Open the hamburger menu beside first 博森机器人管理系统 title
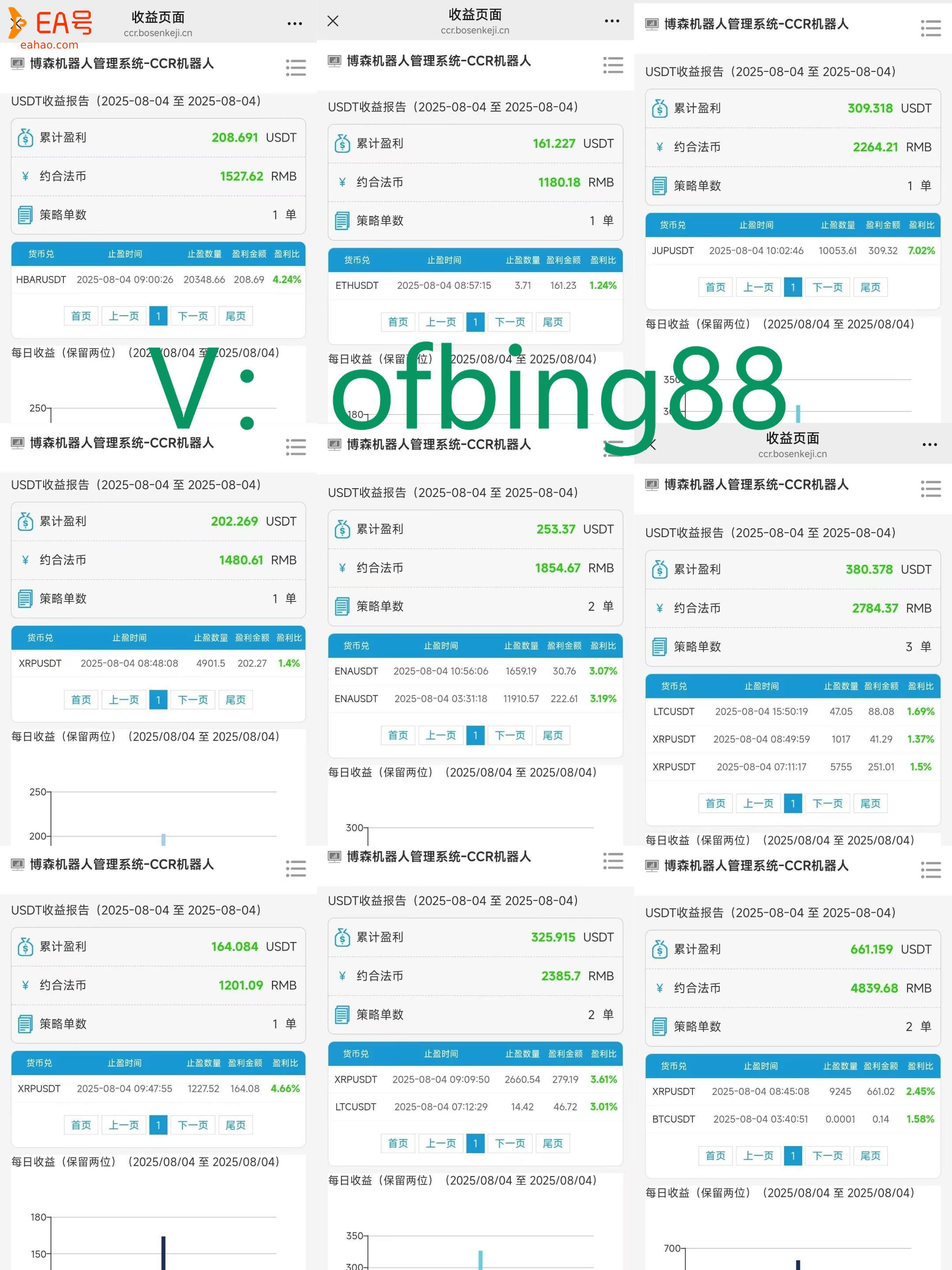The image size is (952, 1270). tap(296, 68)
